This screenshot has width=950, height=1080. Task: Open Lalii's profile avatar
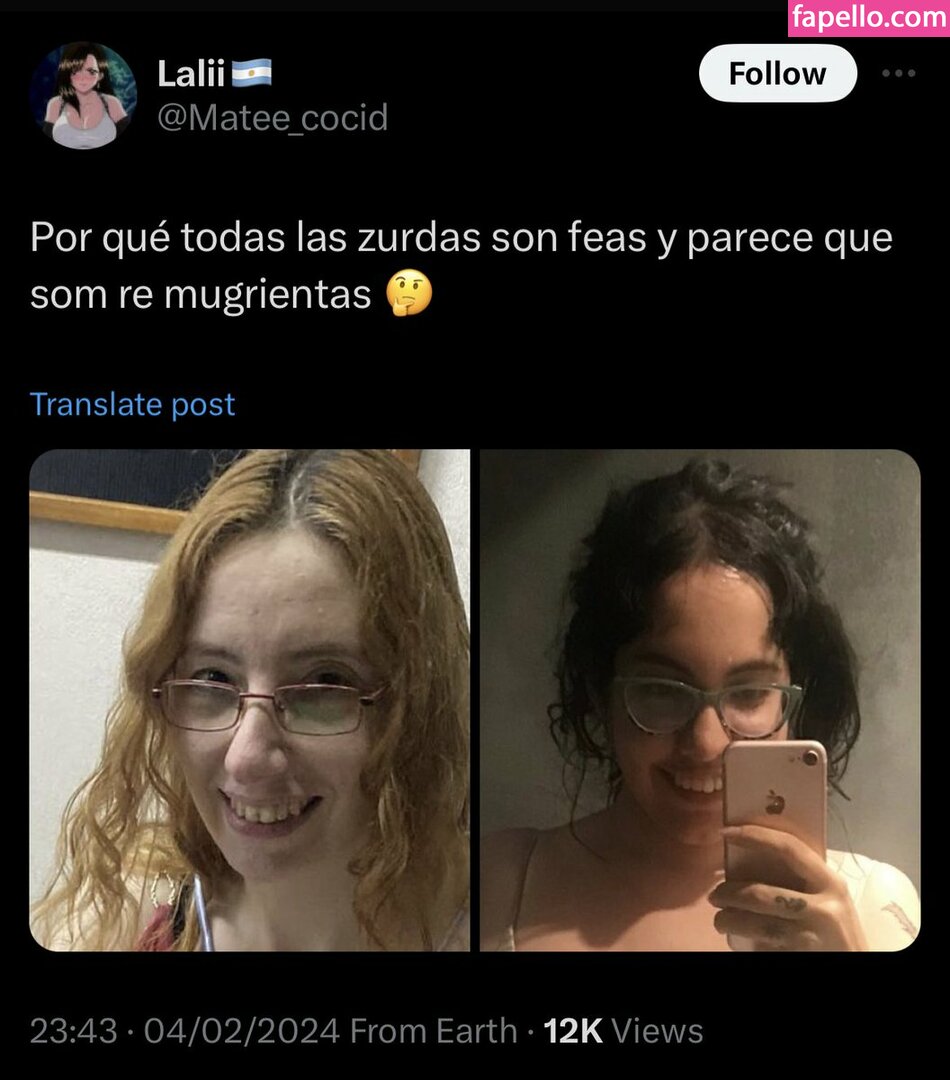82,96
